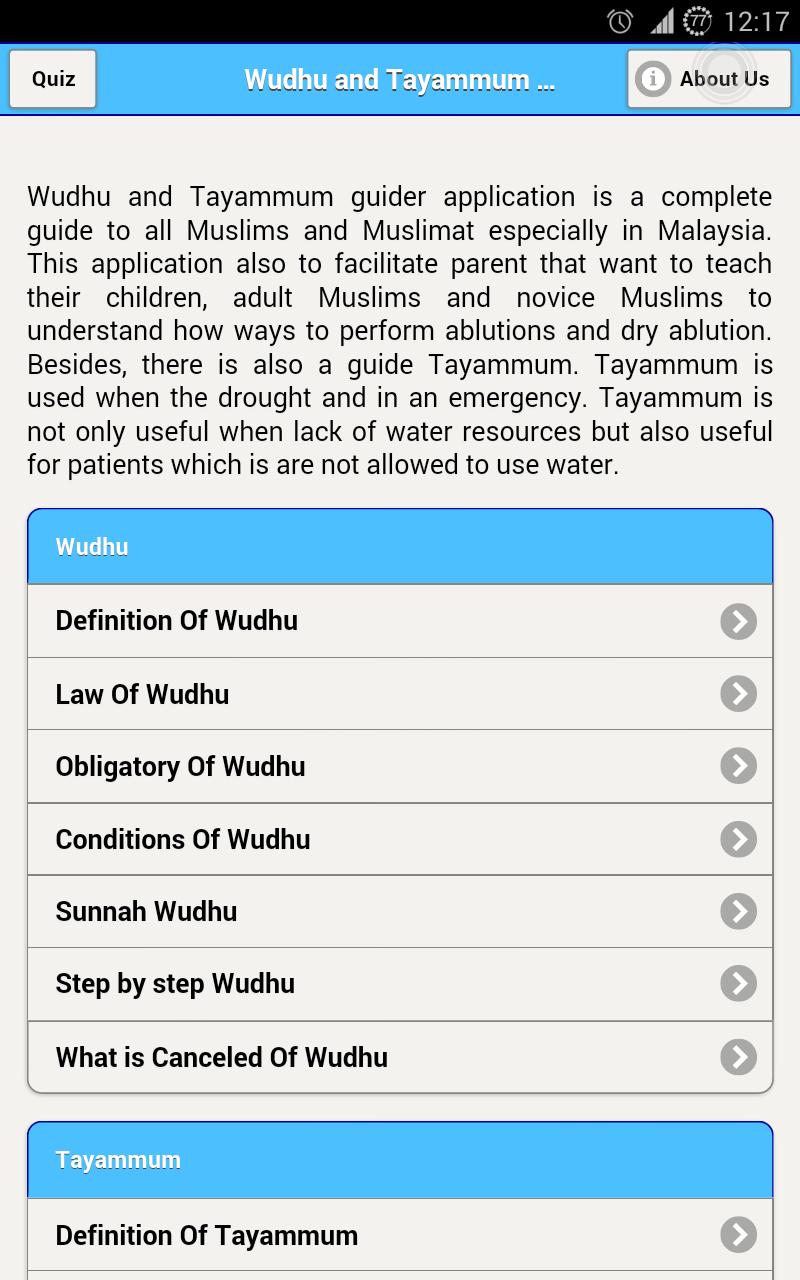Screen dimensions: 800x1280
Task: Tap the arrow icon for Law Of Wudhu
Action: tap(738, 693)
